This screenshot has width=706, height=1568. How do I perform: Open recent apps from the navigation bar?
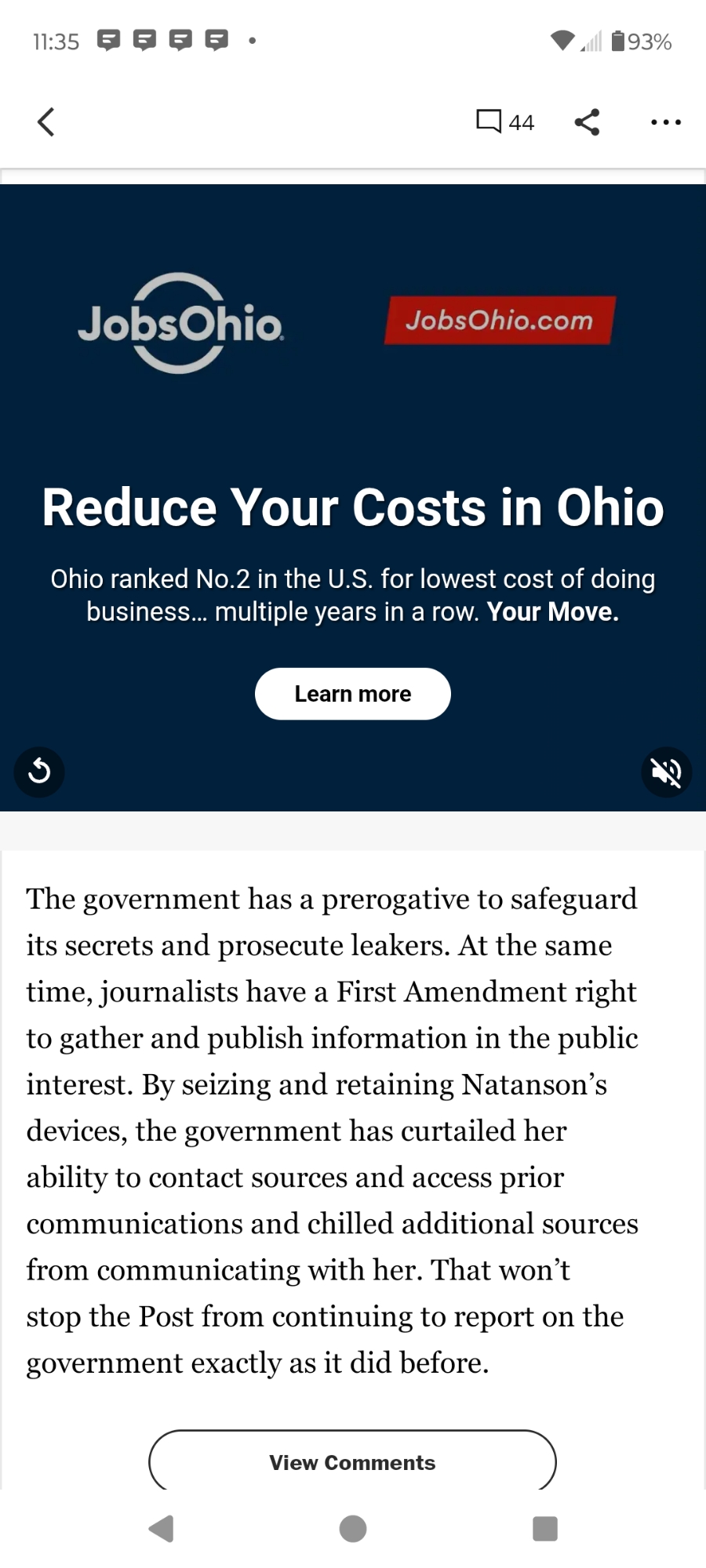(x=544, y=1529)
